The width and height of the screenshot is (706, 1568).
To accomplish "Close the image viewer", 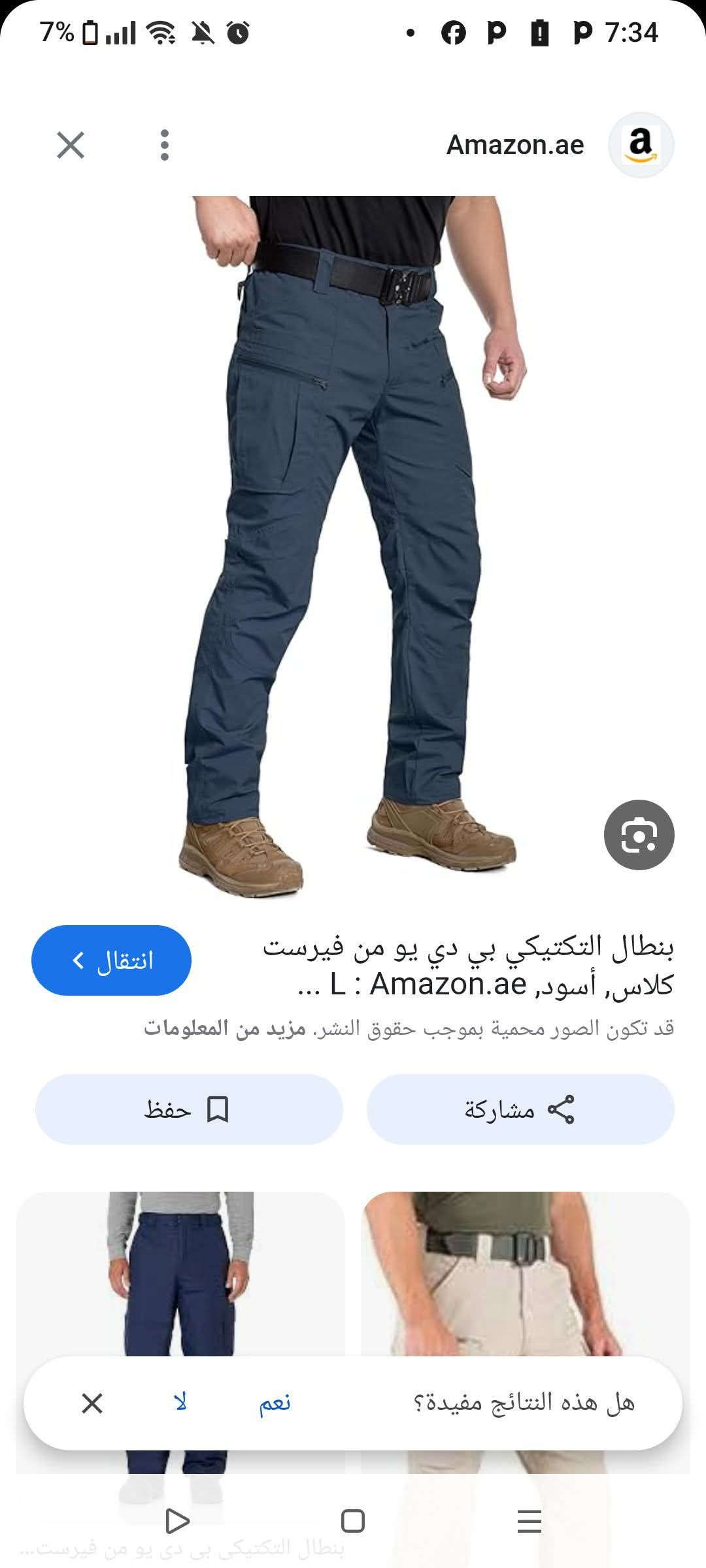I will 71,145.
